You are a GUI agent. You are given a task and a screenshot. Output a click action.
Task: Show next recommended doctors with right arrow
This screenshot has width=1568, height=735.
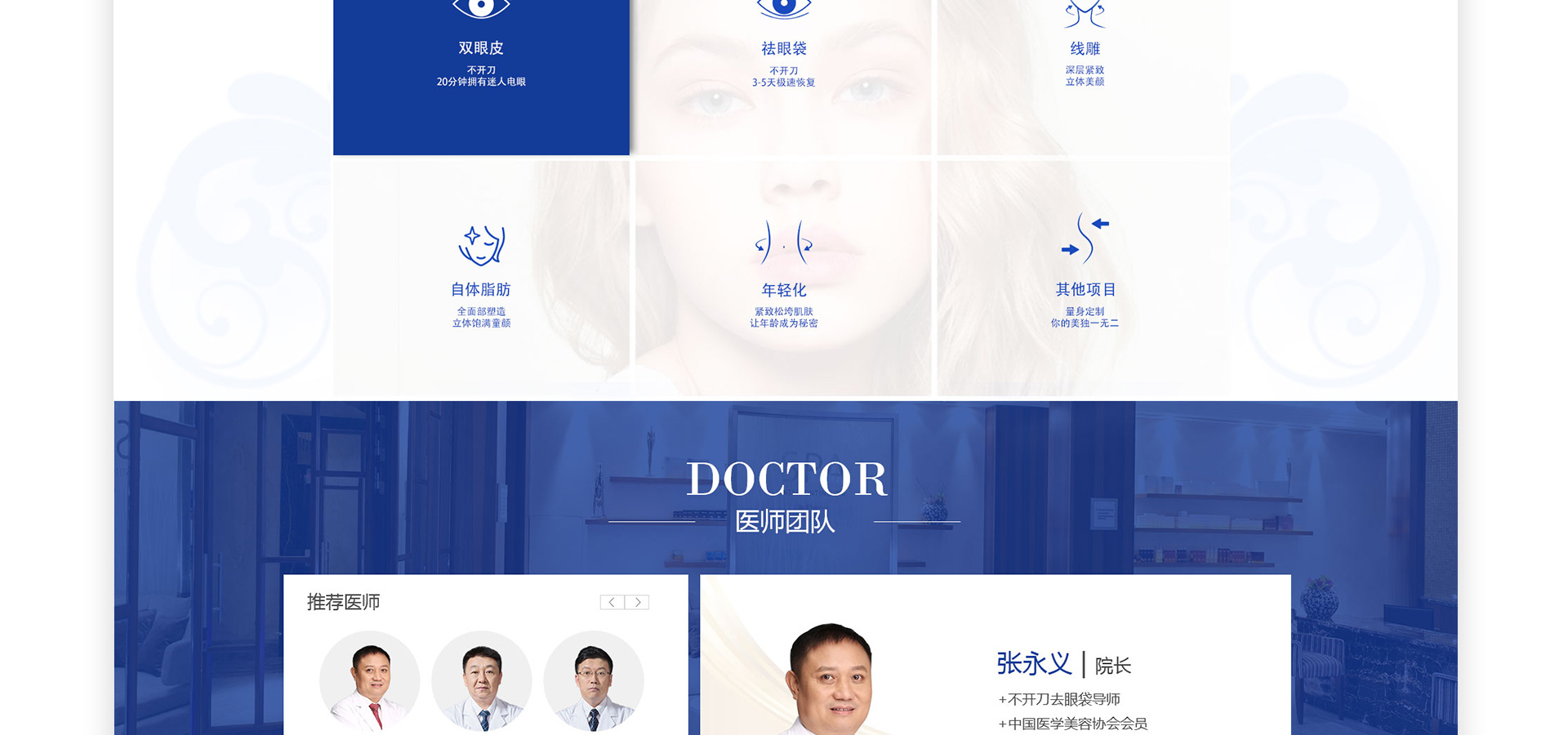coord(638,603)
